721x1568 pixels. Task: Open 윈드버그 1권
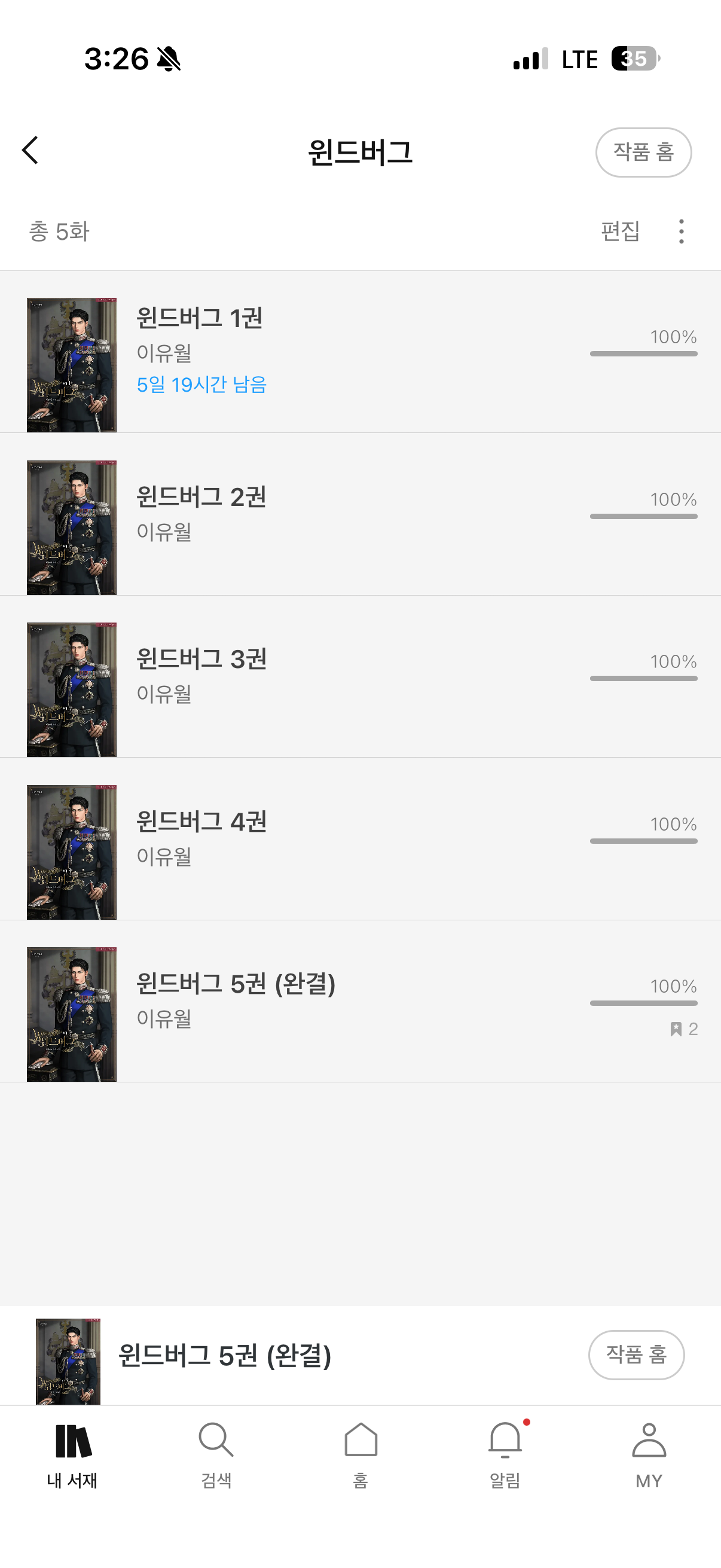point(201,318)
